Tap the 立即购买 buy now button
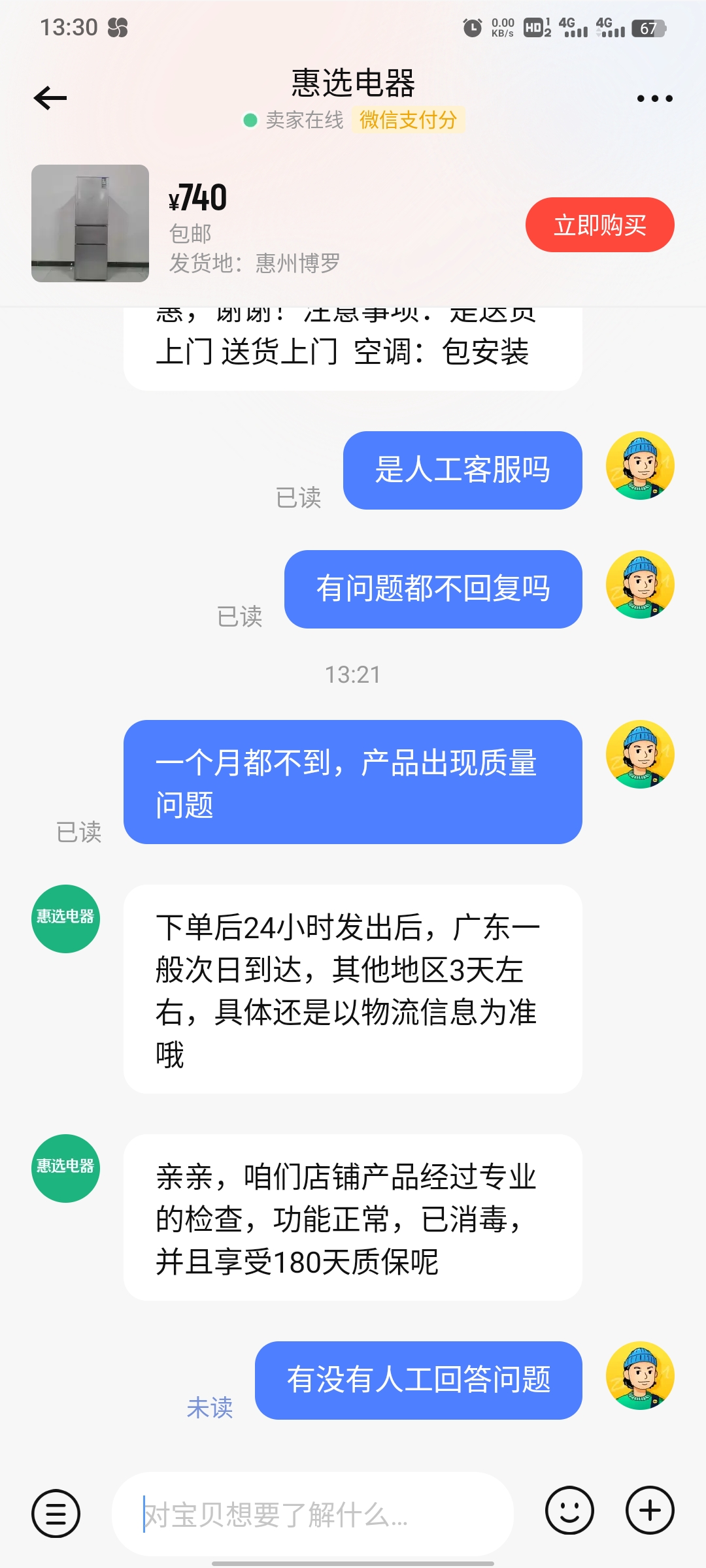Image resolution: width=706 pixels, height=1568 pixels. point(599,225)
